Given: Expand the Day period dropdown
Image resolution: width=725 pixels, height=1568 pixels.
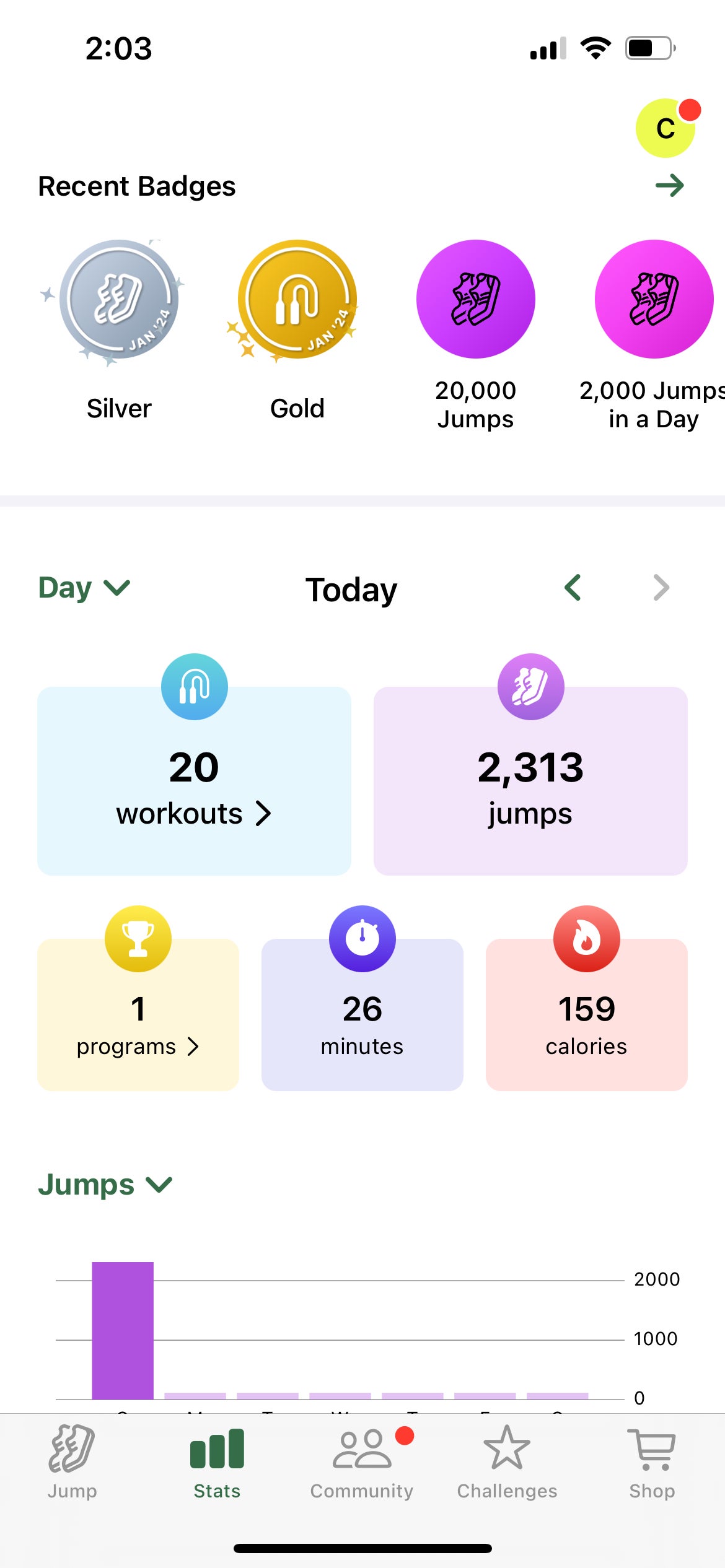Looking at the screenshot, I should click(84, 588).
